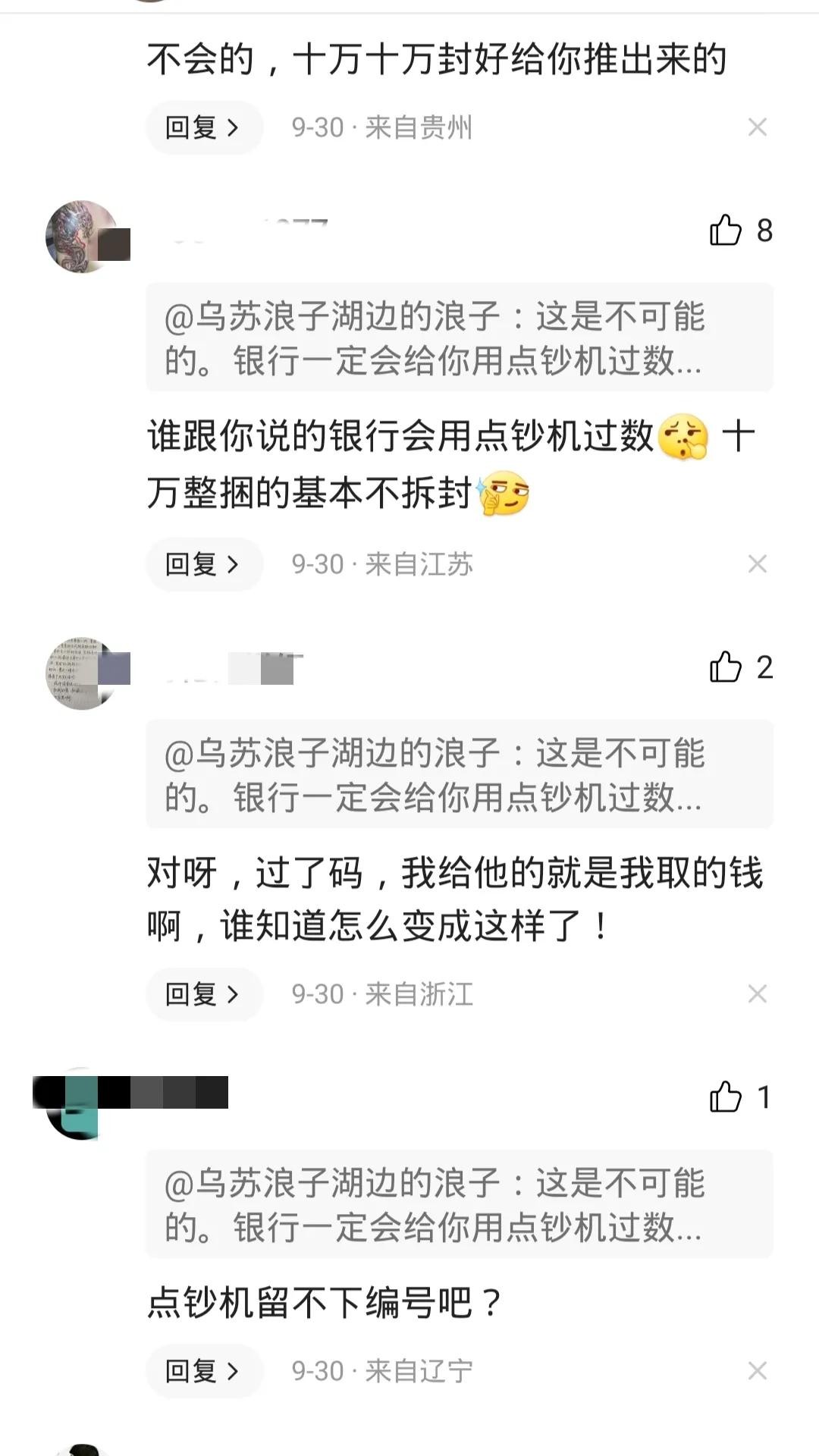Like the comment 对呀，过了码
Screen dimensions: 819x1456
726,667
